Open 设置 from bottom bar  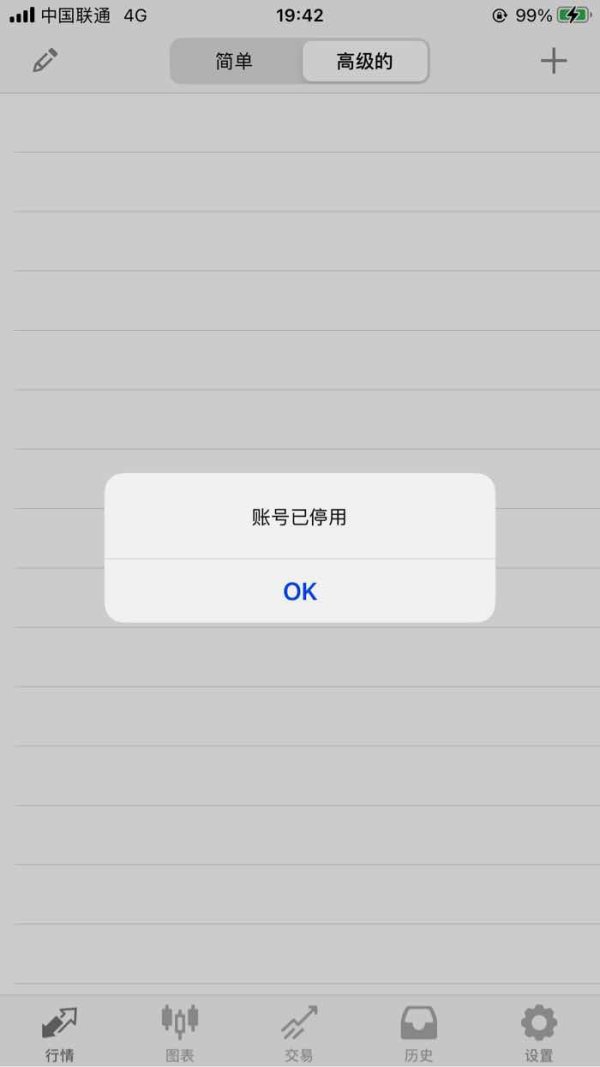539,1034
